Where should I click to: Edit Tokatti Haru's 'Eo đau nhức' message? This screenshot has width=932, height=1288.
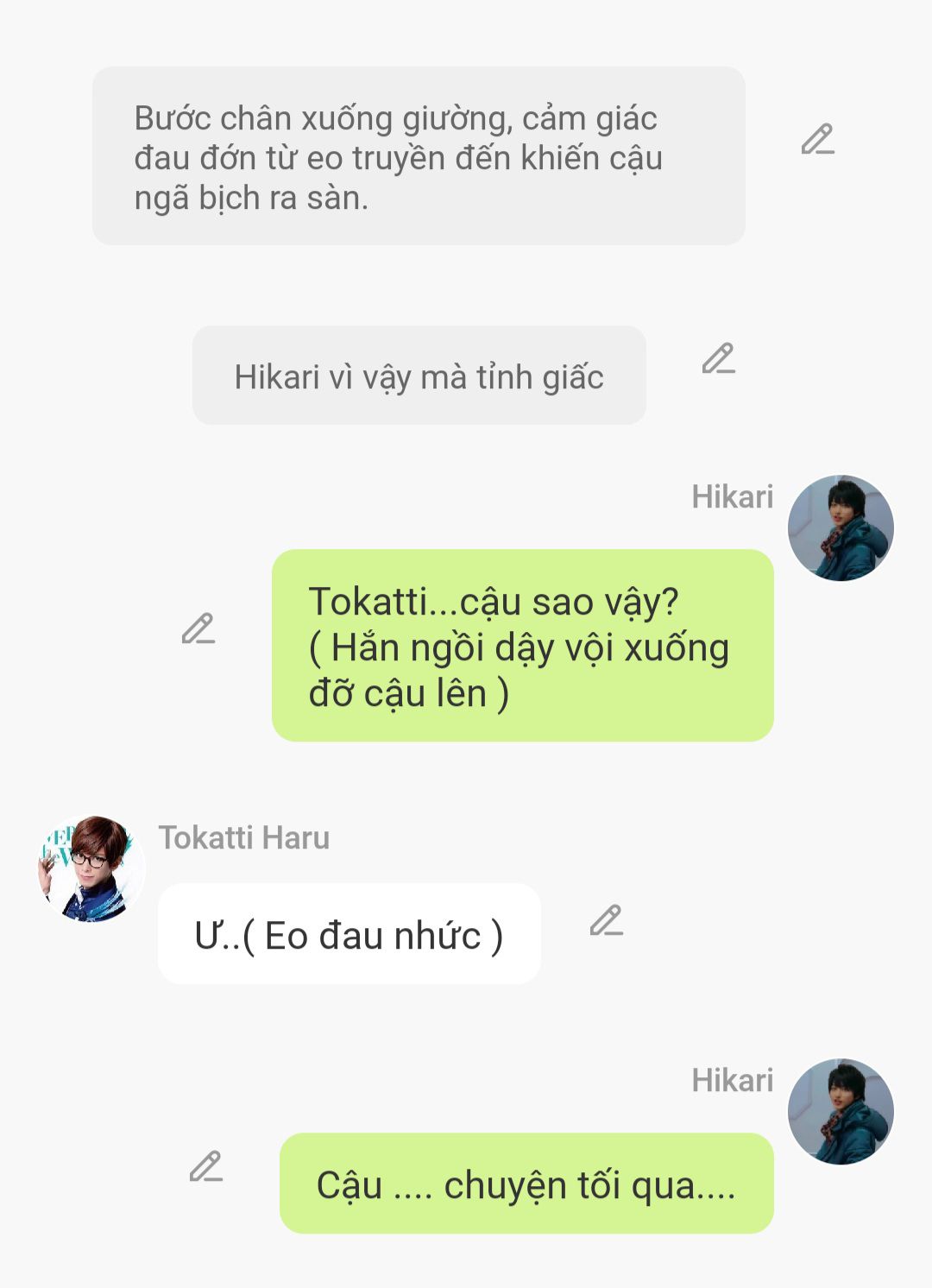pos(606,921)
